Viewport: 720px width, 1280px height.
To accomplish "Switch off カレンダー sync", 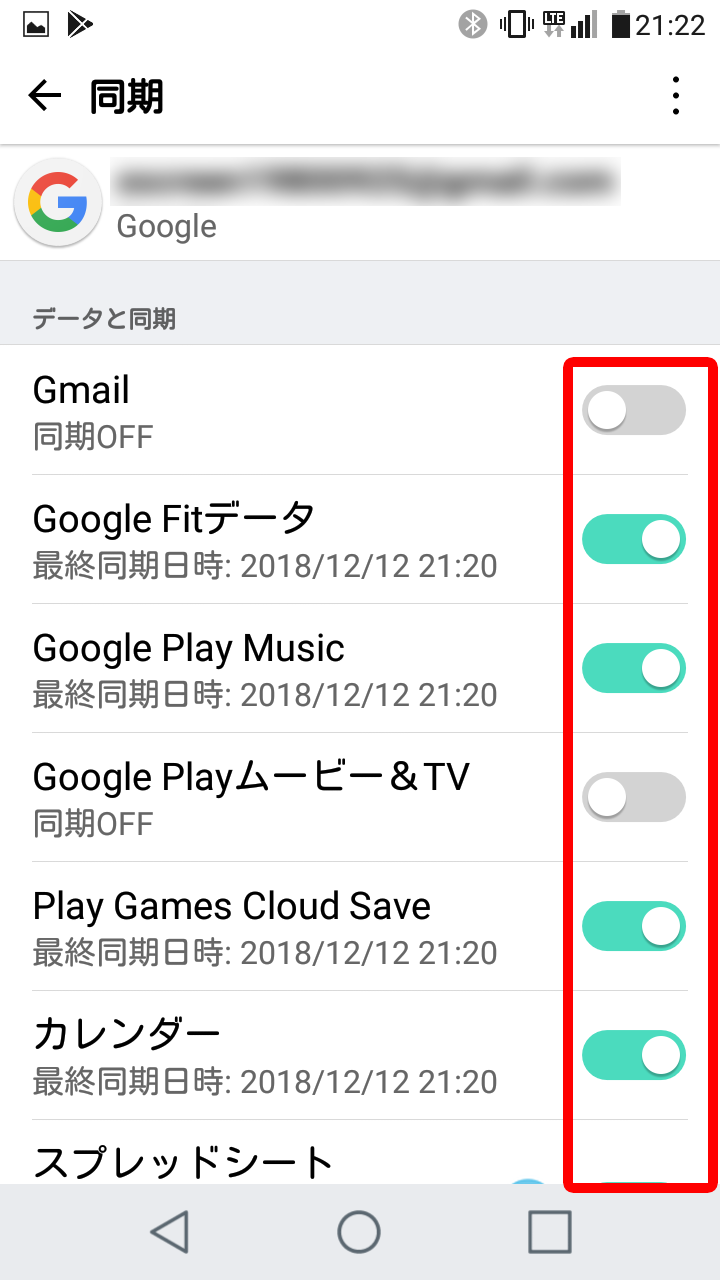I will coord(634,1055).
